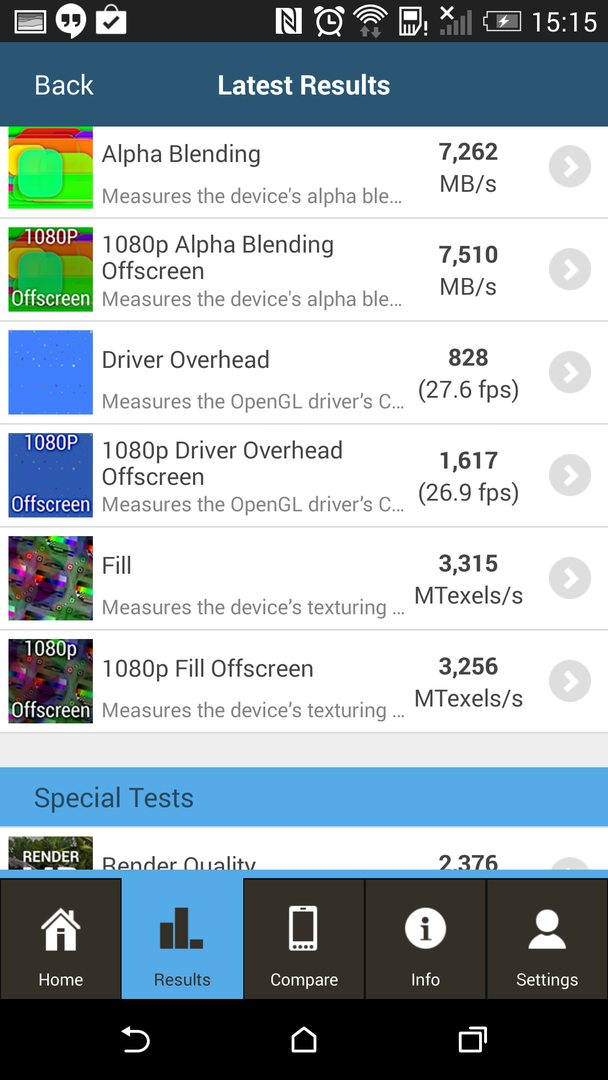Open 1080p Alpha Blending Offscreen result
608x1080 pixels.
coord(569,270)
